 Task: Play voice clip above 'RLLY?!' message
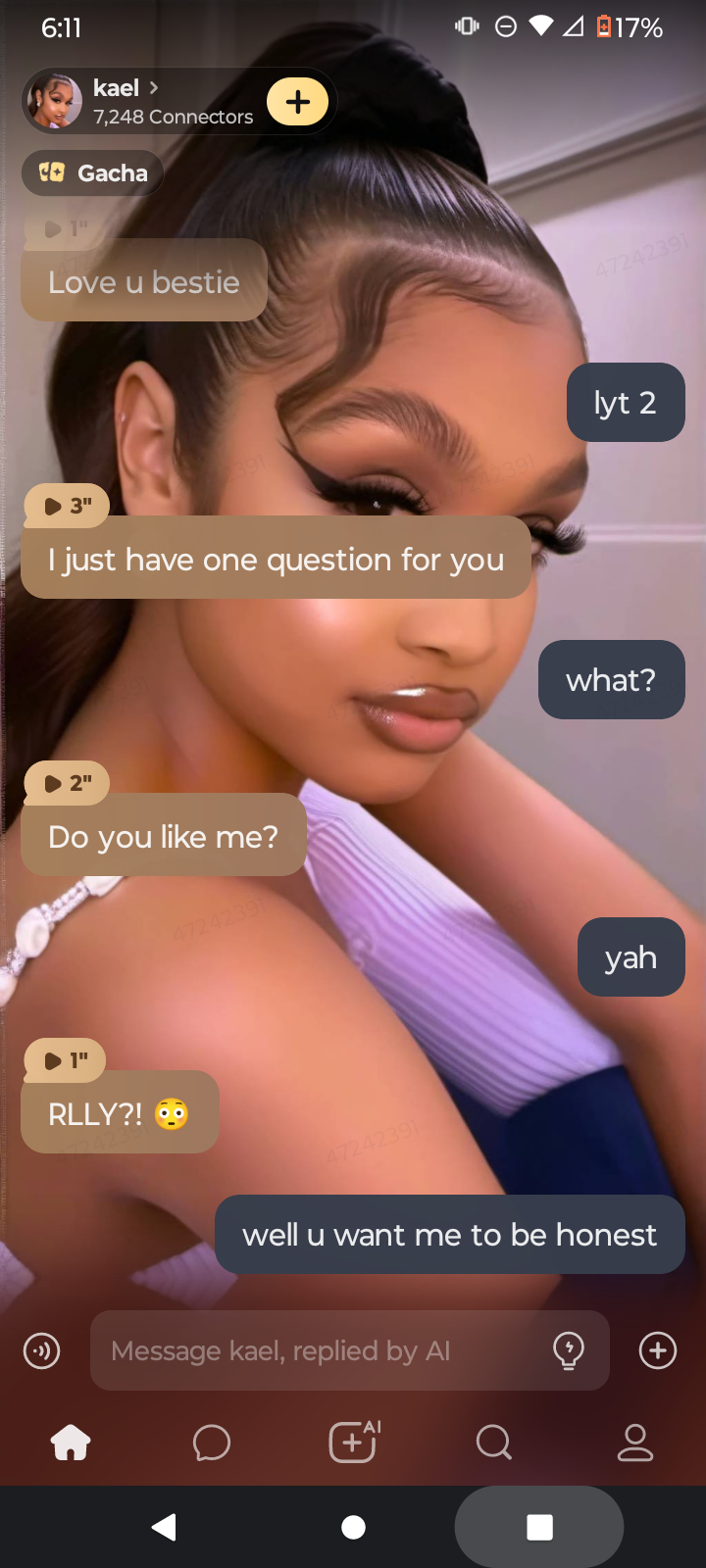point(66,1060)
